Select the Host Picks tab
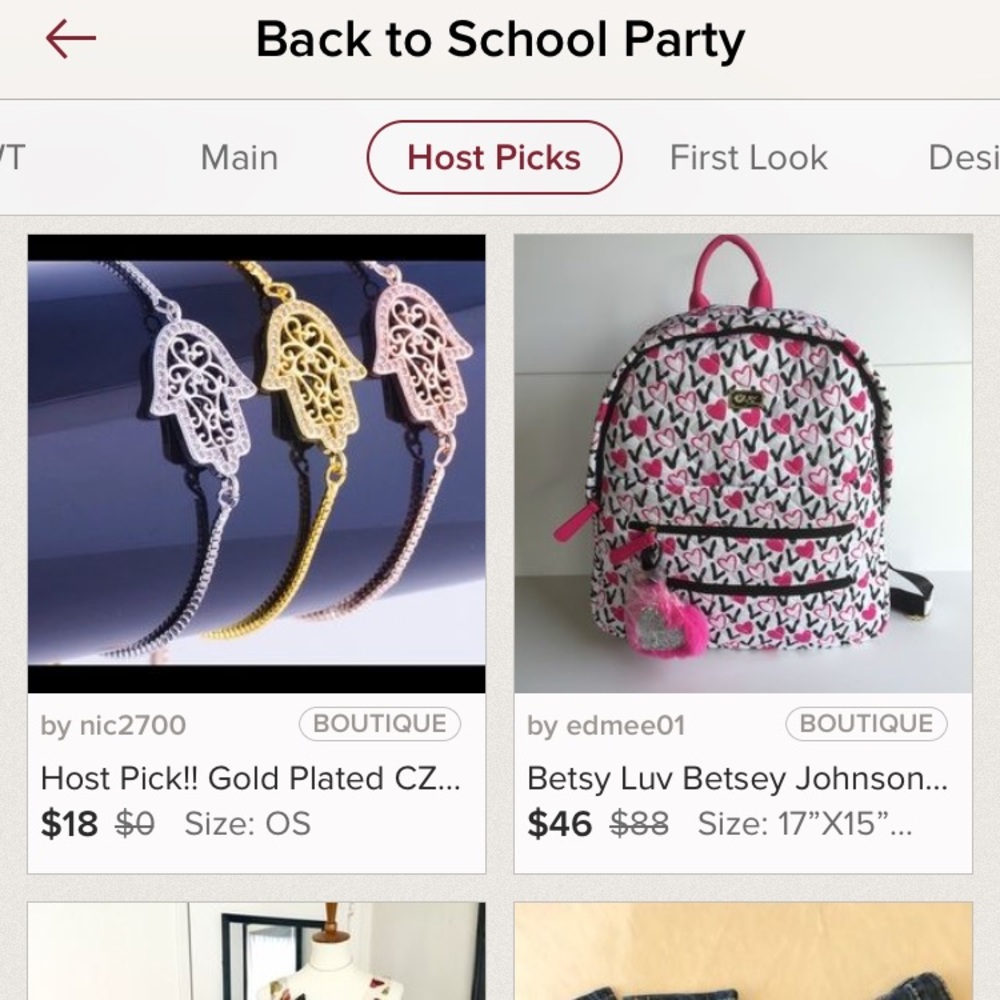This screenshot has height=1000, width=1000. (x=494, y=157)
